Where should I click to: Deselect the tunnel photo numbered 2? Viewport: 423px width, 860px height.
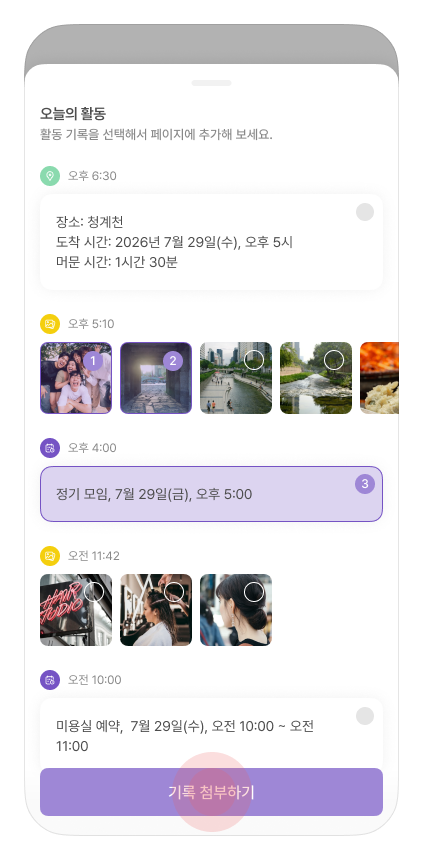point(156,378)
